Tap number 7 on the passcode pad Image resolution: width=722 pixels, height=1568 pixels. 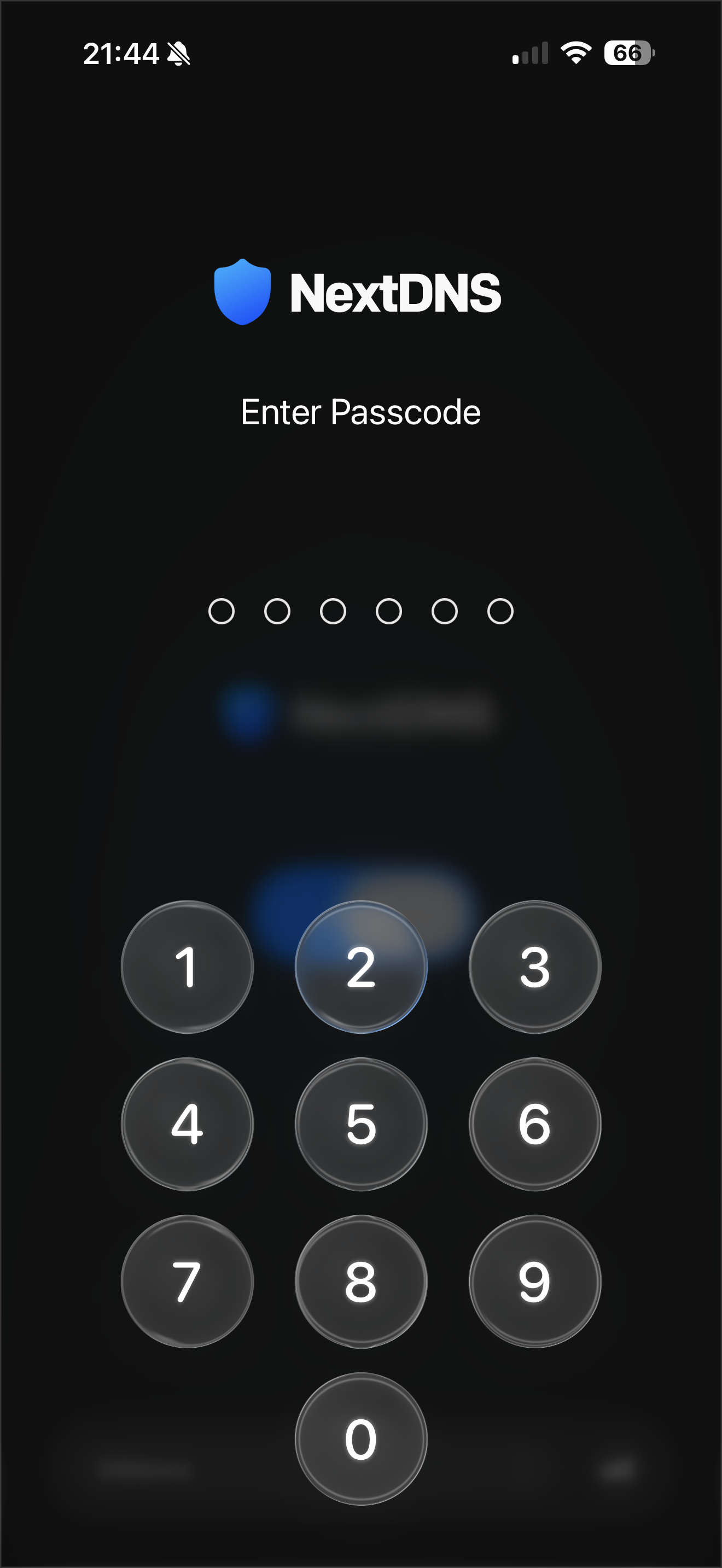(187, 1280)
